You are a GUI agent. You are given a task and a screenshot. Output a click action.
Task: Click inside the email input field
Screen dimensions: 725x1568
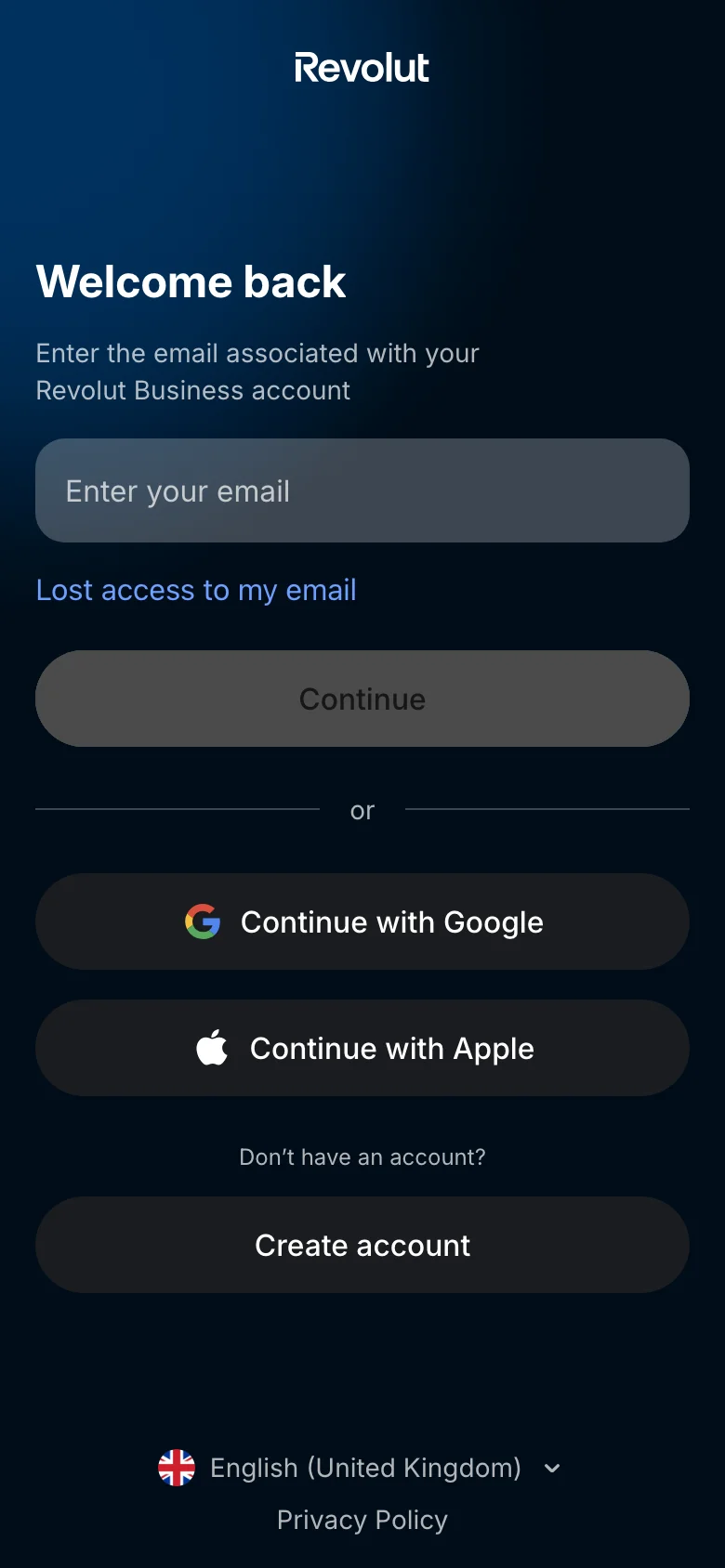point(362,490)
